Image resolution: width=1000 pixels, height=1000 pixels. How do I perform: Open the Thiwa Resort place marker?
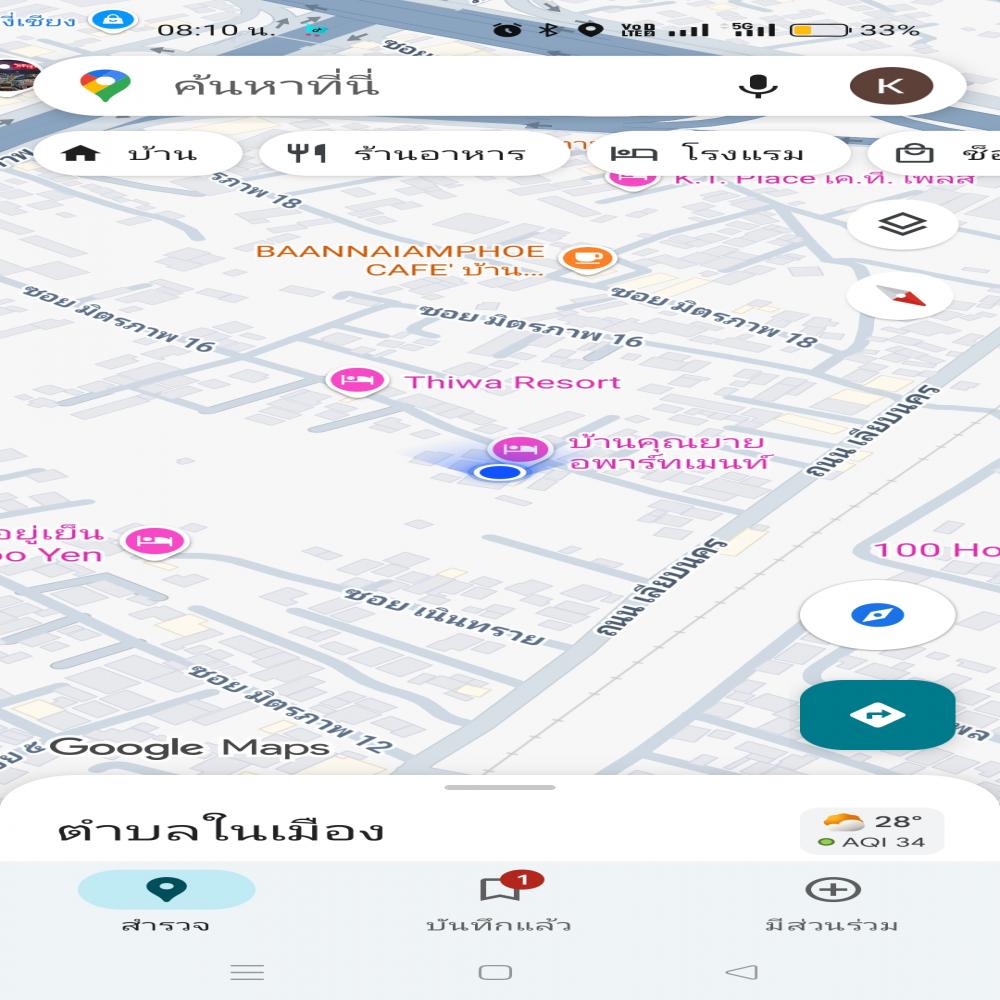click(357, 381)
